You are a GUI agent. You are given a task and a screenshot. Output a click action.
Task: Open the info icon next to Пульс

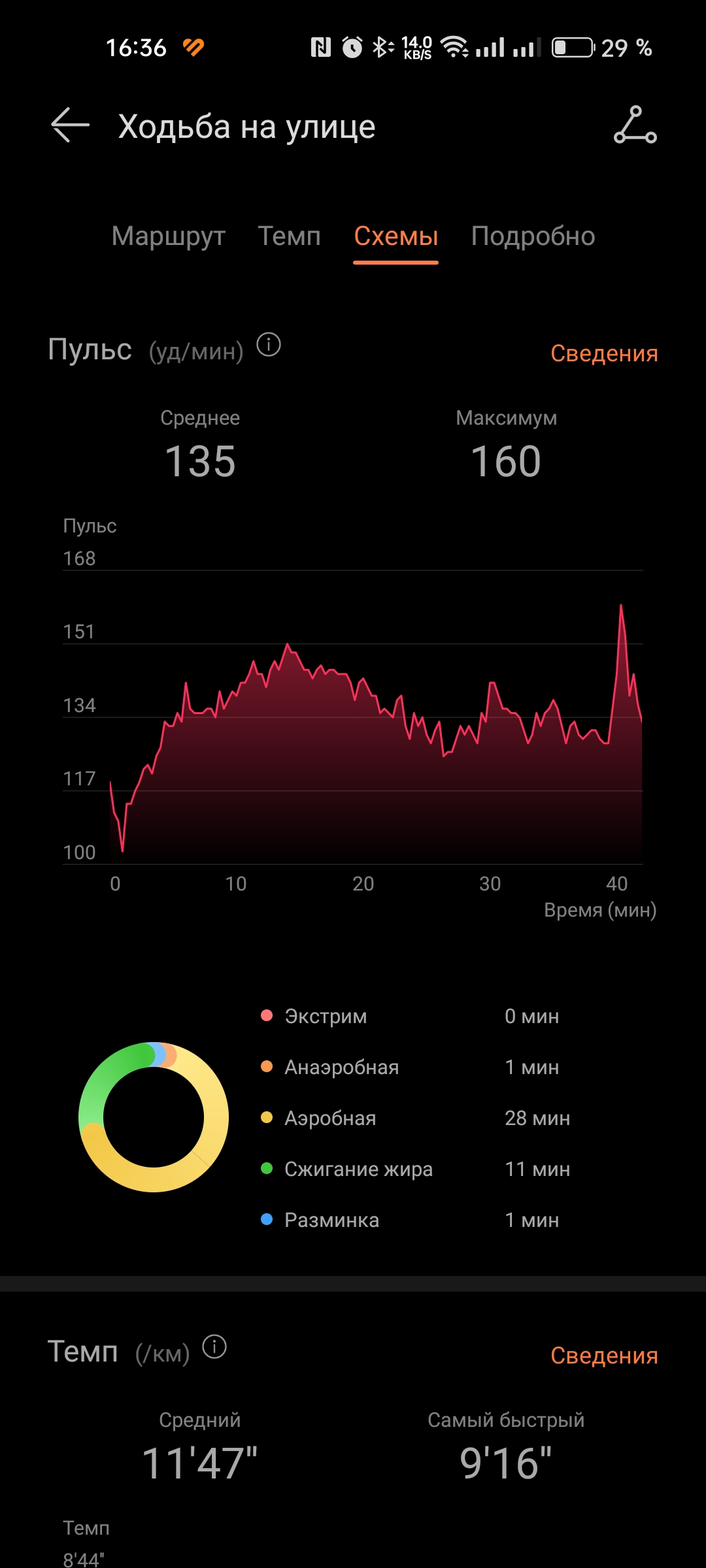[269, 344]
